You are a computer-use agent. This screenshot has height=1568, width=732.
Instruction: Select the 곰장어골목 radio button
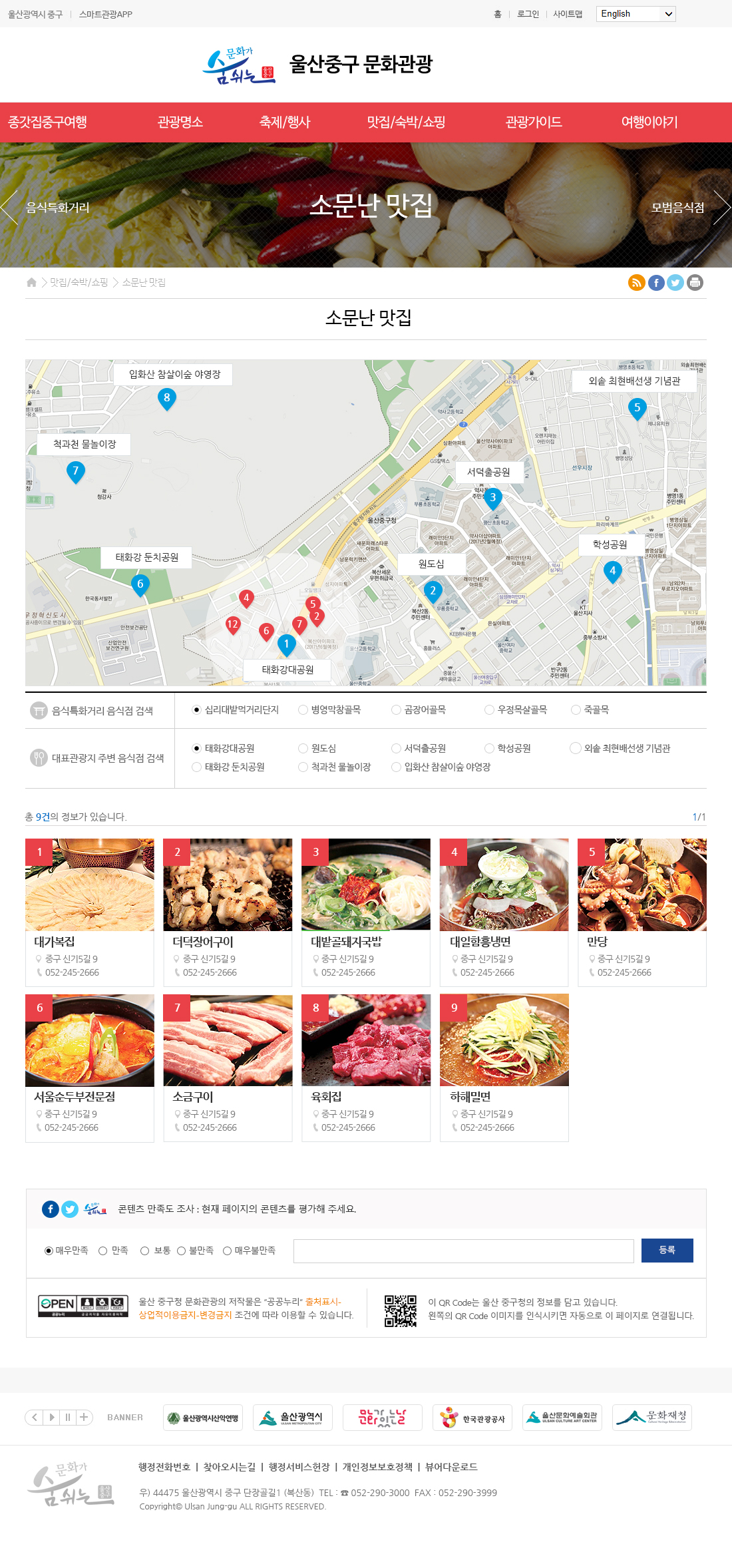click(397, 710)
